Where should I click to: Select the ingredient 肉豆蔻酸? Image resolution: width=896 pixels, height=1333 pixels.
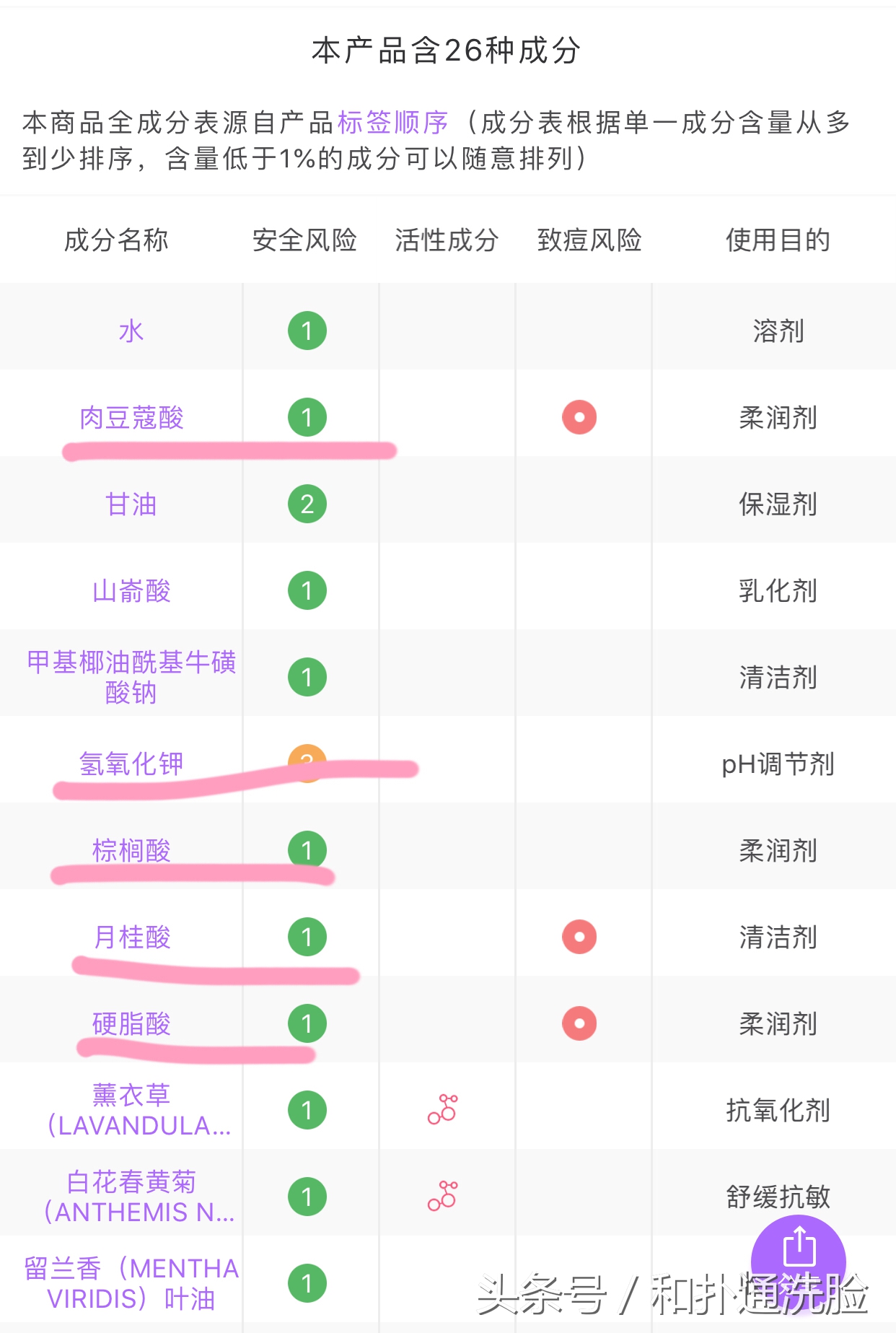(131, 417)
